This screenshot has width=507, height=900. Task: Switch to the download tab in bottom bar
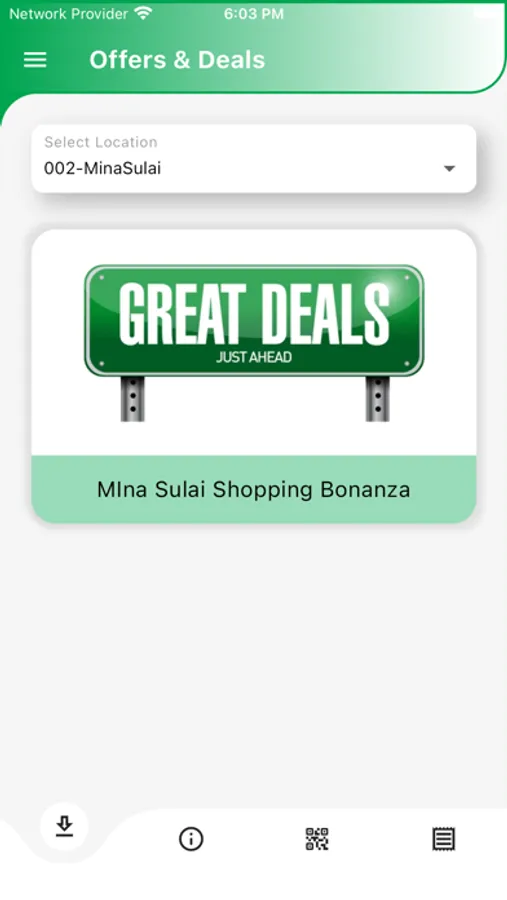pyautogui.click(x=64, y=827)
